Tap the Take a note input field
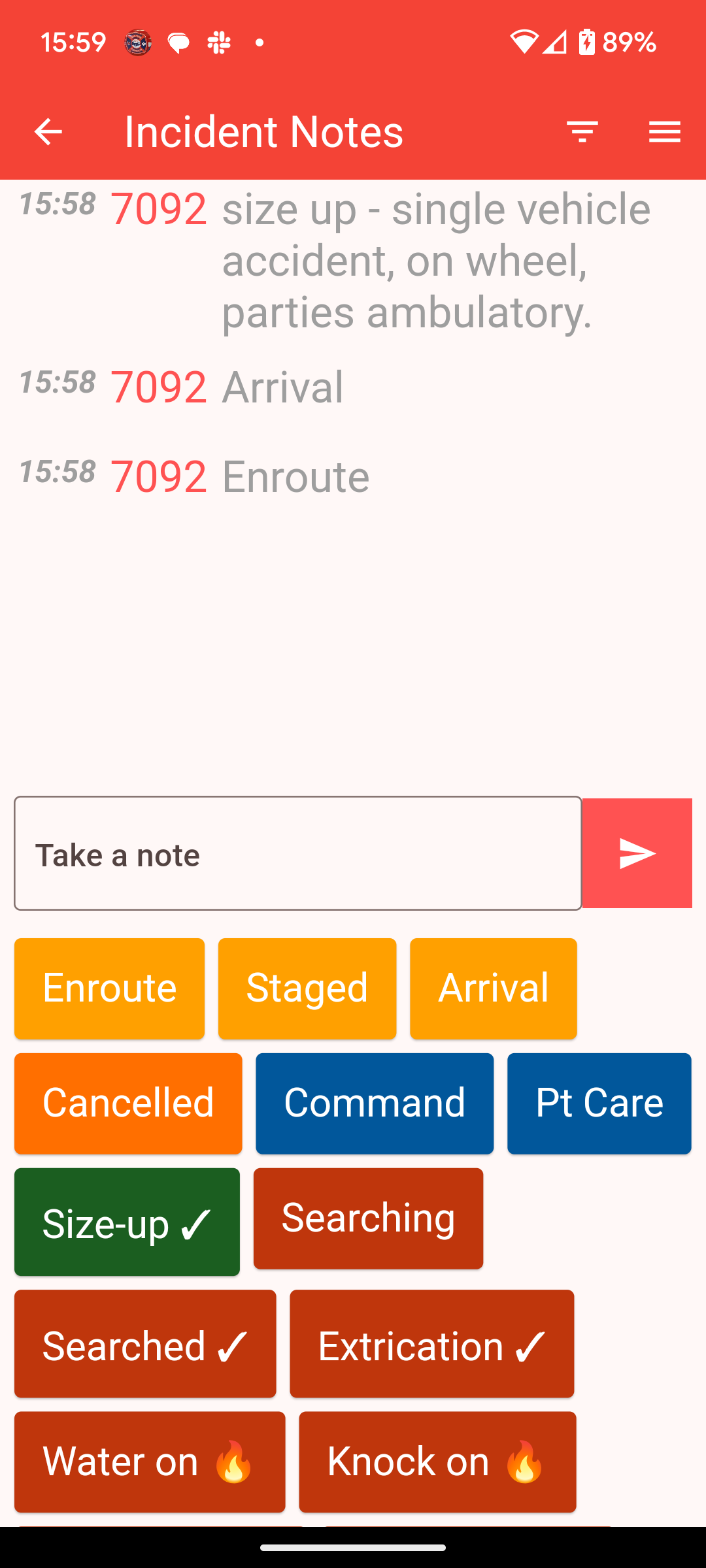 point(298,853)
